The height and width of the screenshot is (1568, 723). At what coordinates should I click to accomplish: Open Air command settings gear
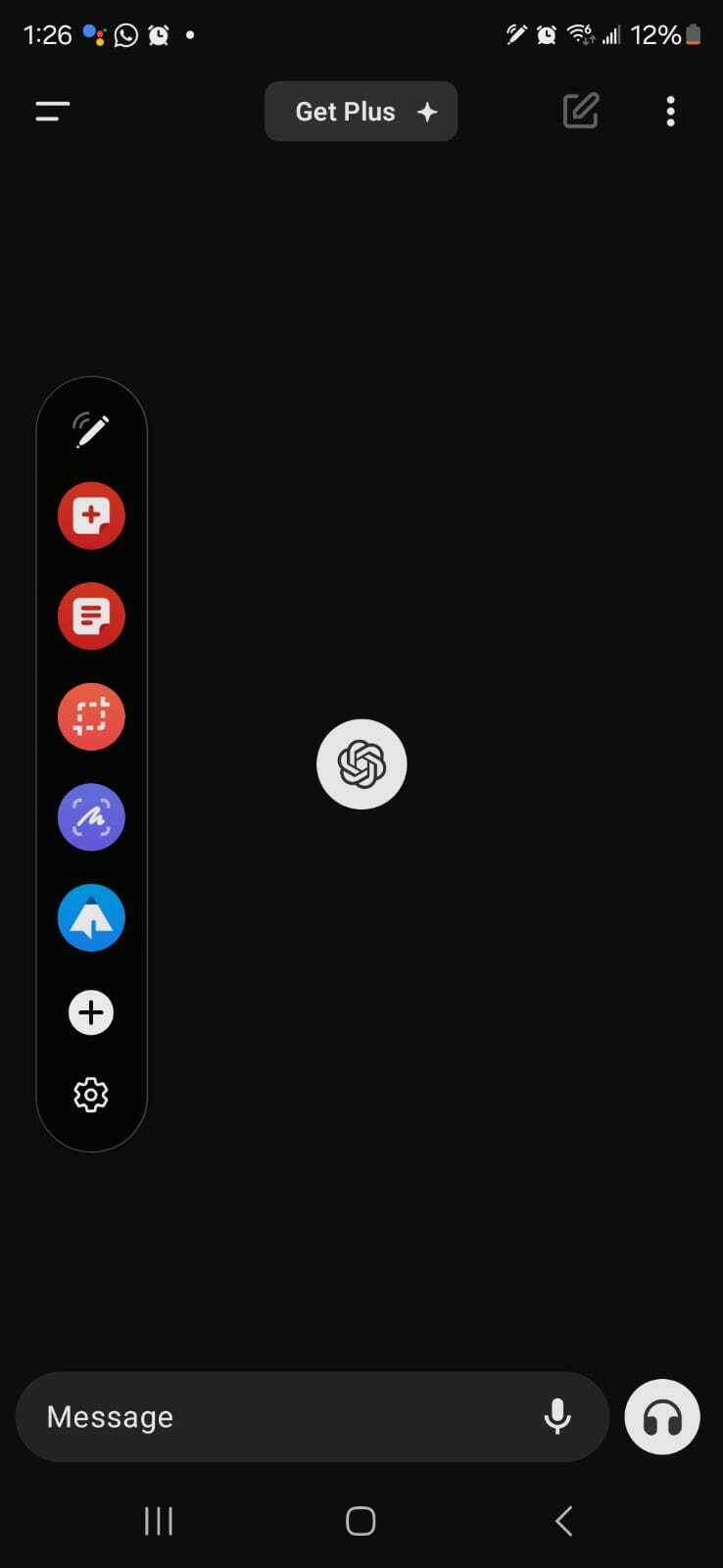tap(91, 1095)
